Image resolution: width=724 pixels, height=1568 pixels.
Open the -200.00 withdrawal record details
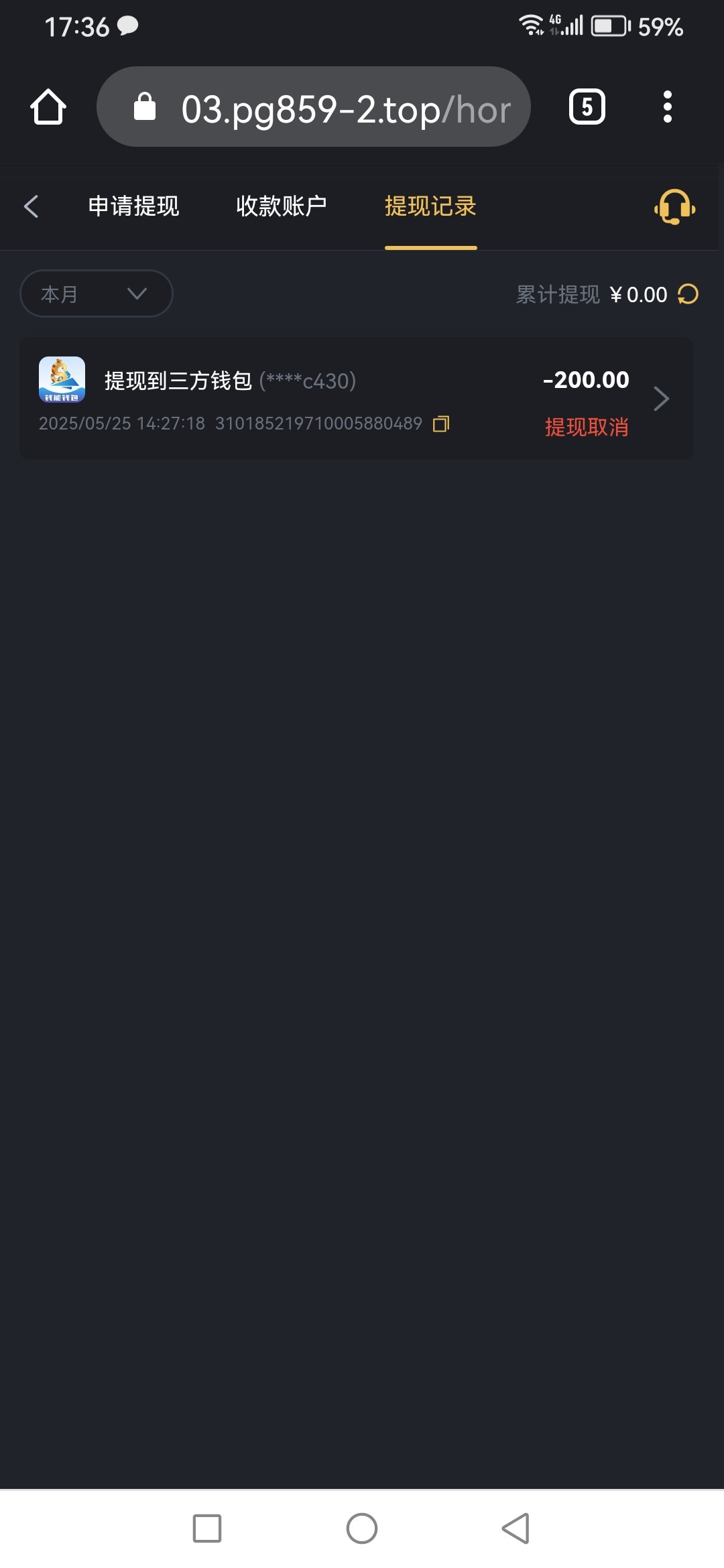point(661,399)
